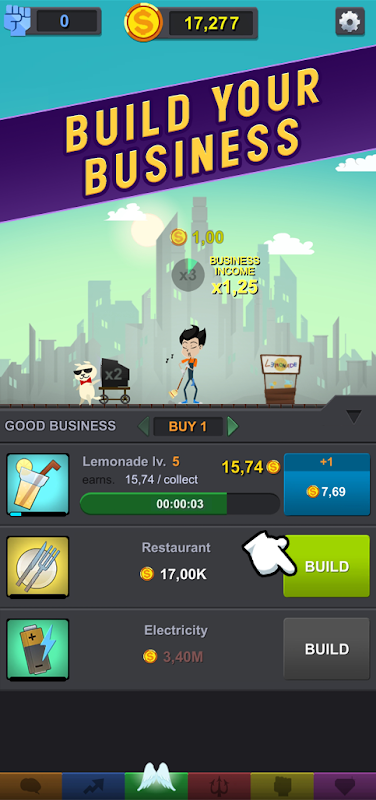The width and height of the screenshot is (376, 800).
Task: Switch to the fist tab
Action: 282,786
